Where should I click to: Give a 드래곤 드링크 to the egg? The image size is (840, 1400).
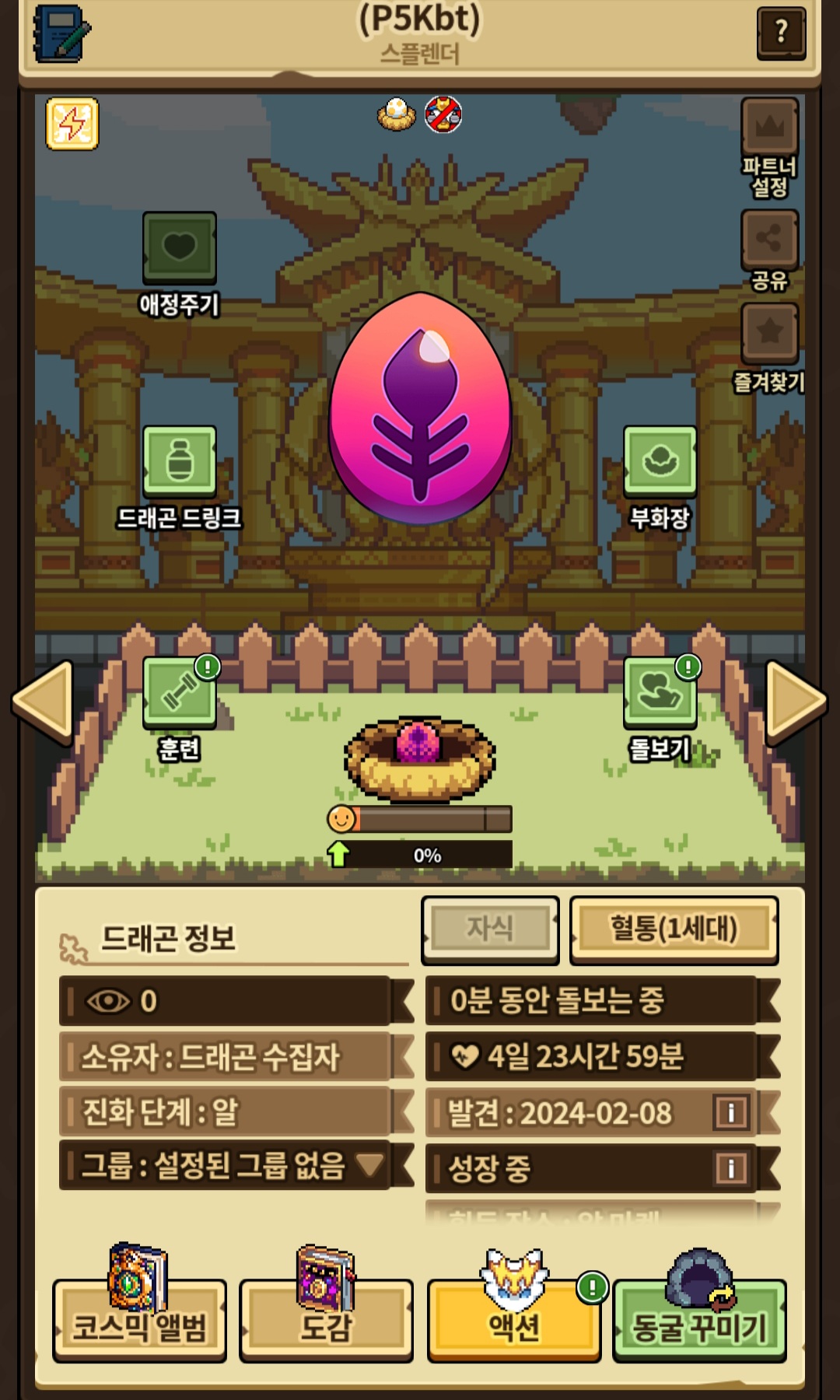pos(179,462)
